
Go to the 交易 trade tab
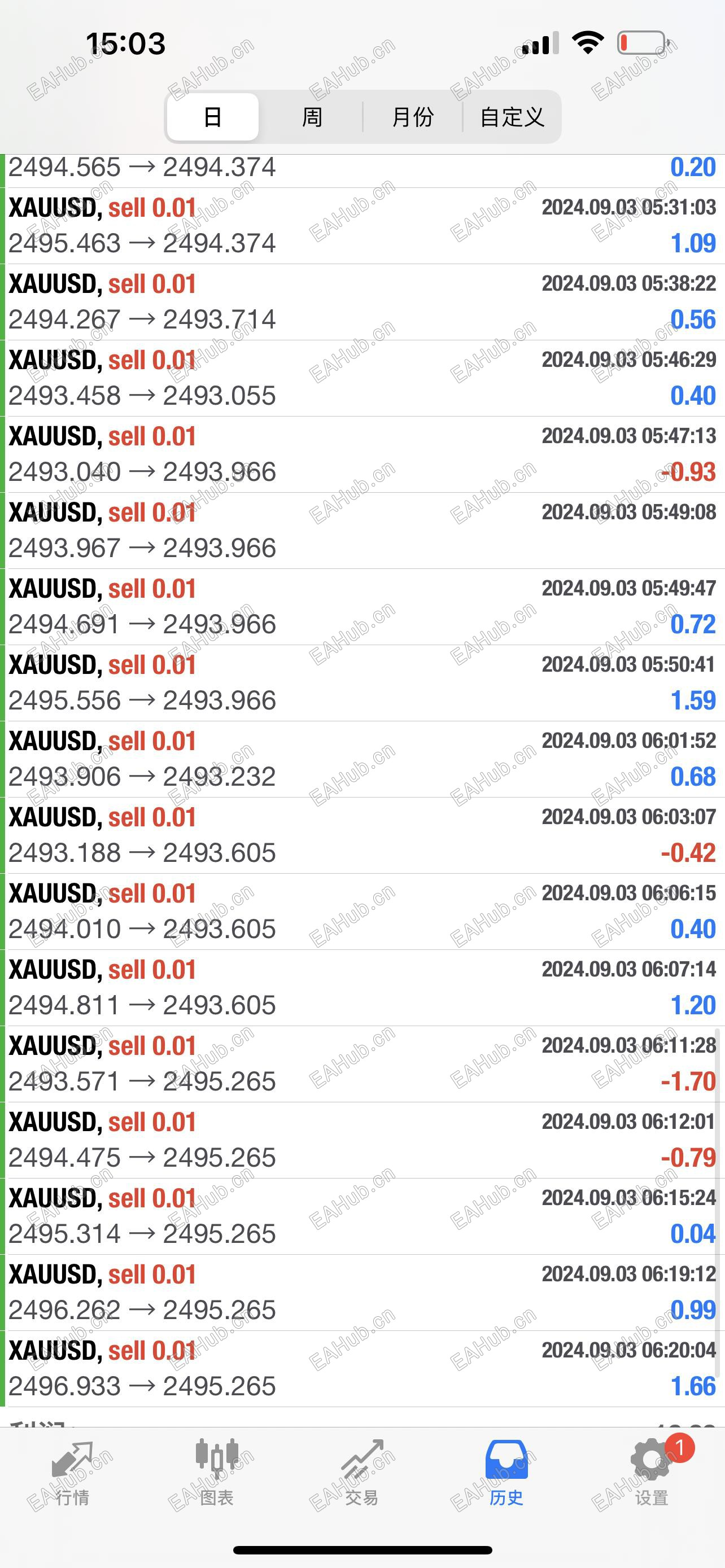pos(362,1473)
